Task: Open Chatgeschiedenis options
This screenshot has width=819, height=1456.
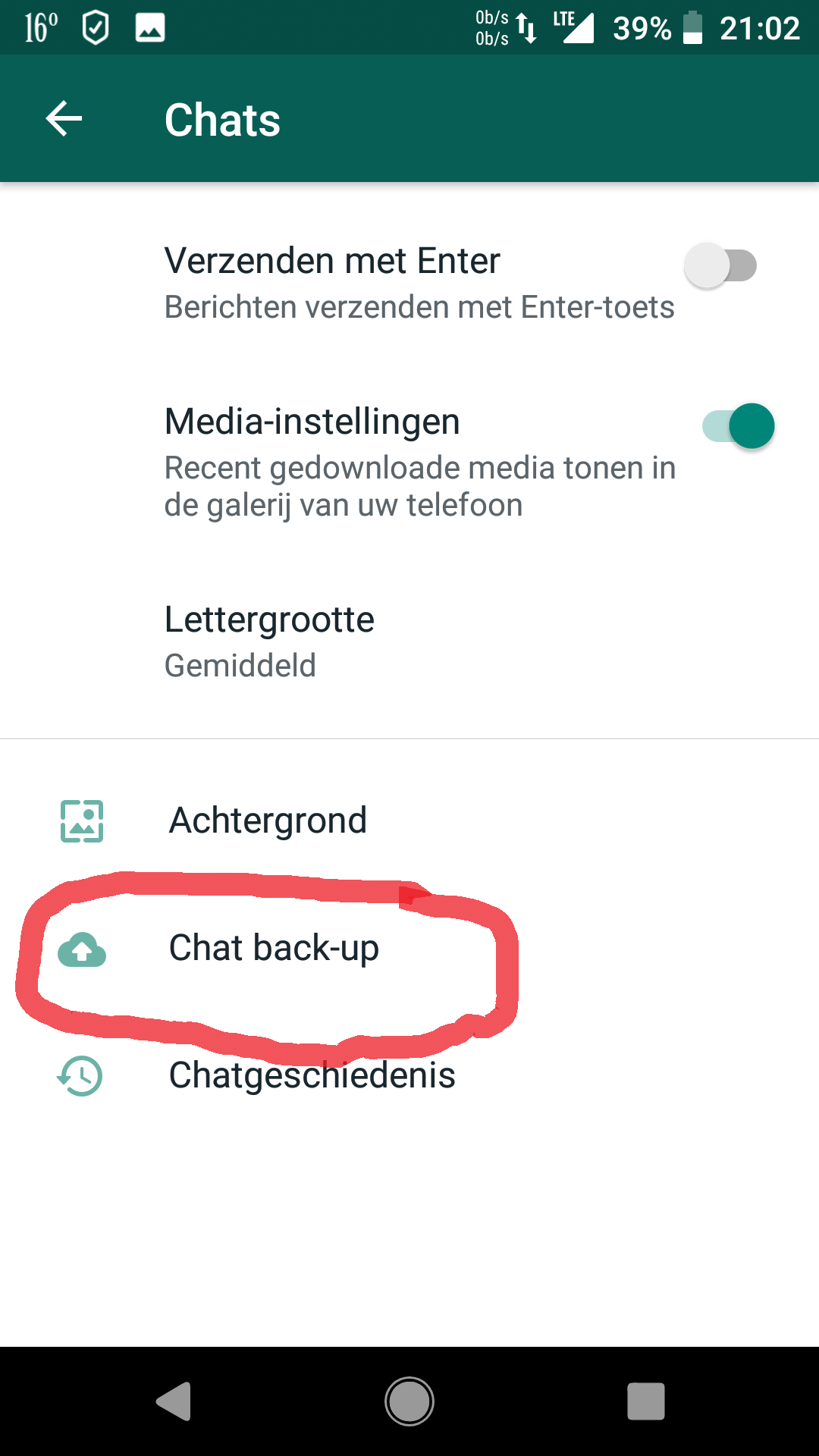Action: coord(312,1075)
